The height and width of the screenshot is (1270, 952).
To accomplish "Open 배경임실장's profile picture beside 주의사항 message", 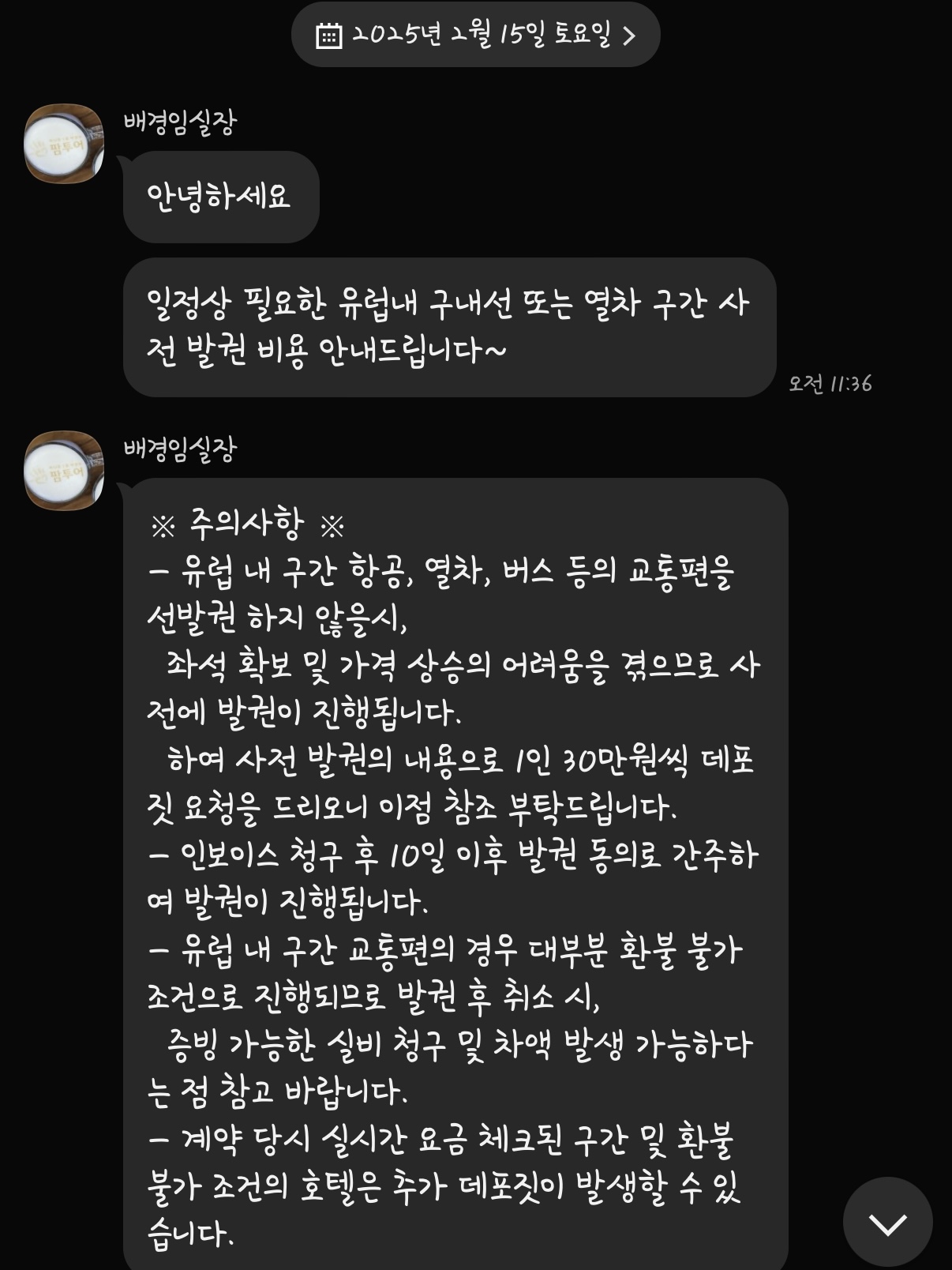I will (64, 471).
